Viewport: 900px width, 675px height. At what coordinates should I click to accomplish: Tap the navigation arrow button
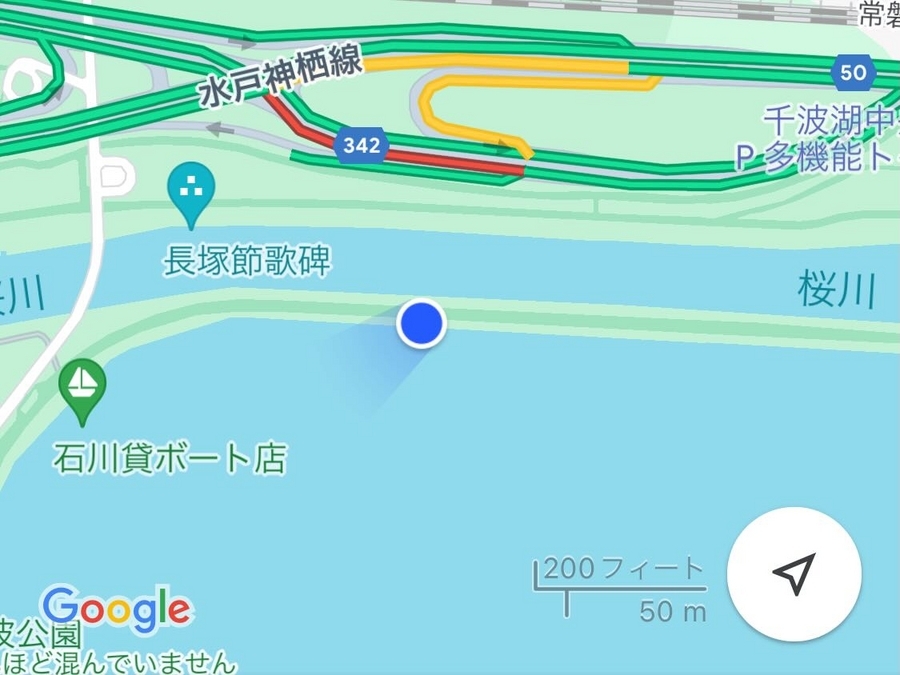[x=794, y=575]
